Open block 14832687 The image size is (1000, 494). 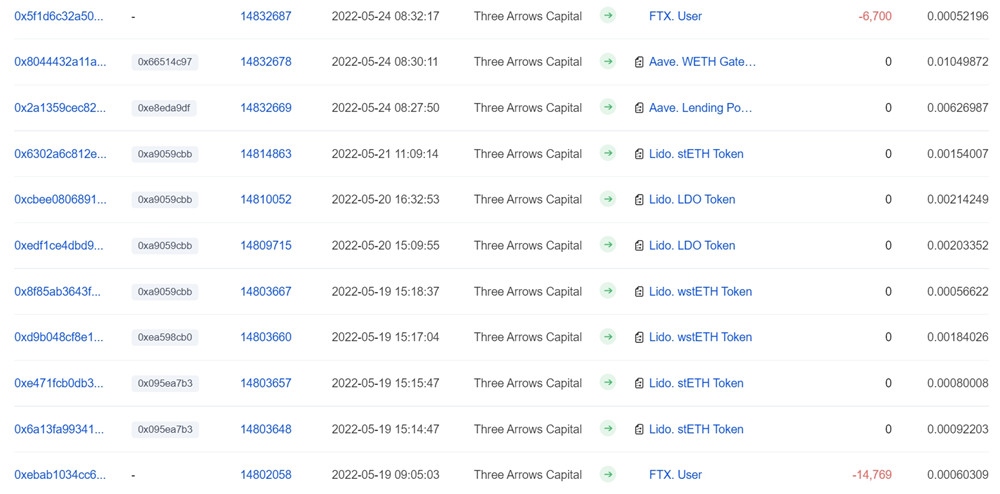tap(266, 16)
